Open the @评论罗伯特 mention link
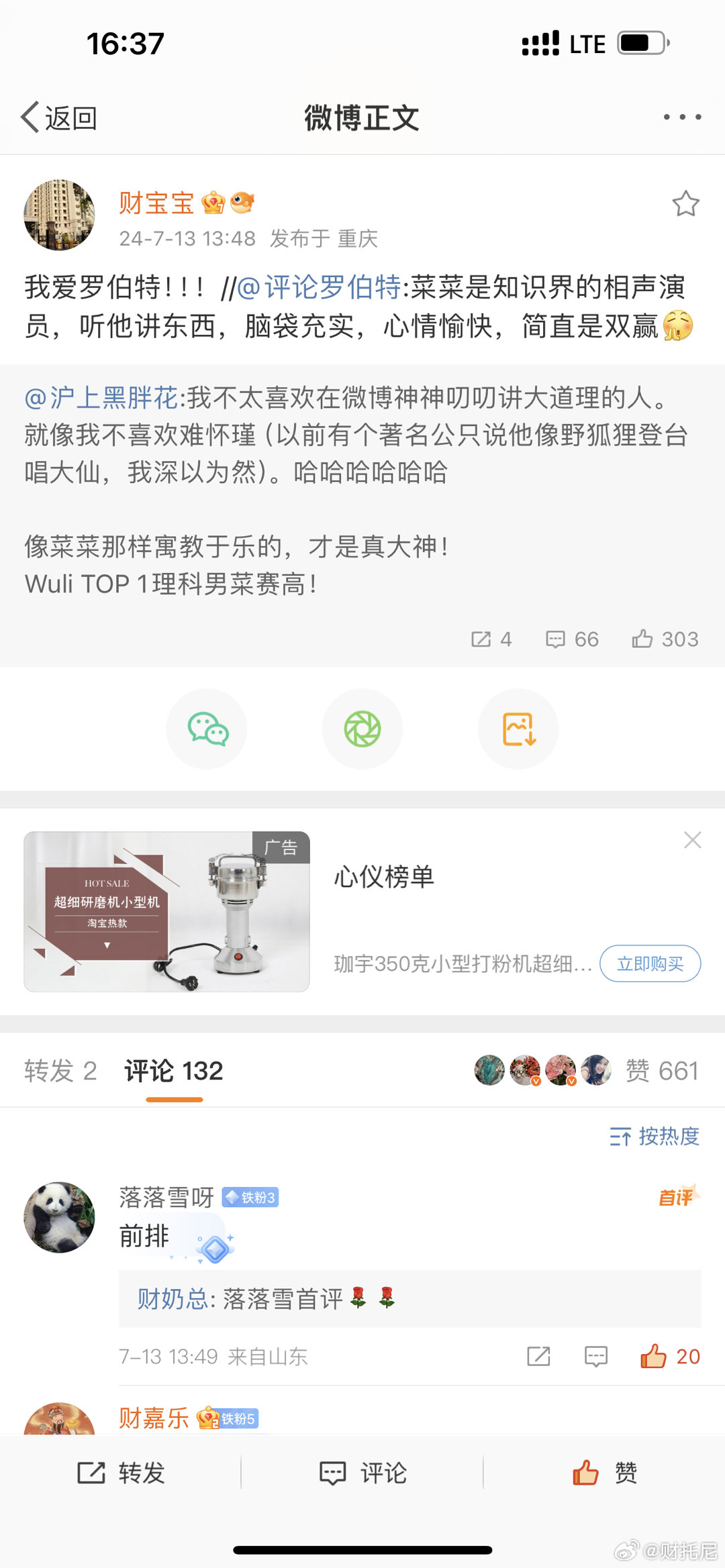Image resolution: width=725 pixels, height=1568 pixels. (x=318, y=287)
